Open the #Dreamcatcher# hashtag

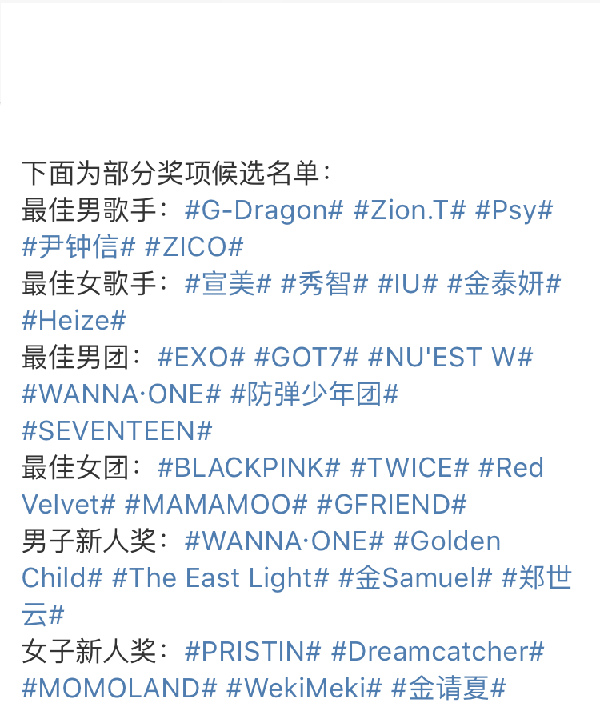437,652
